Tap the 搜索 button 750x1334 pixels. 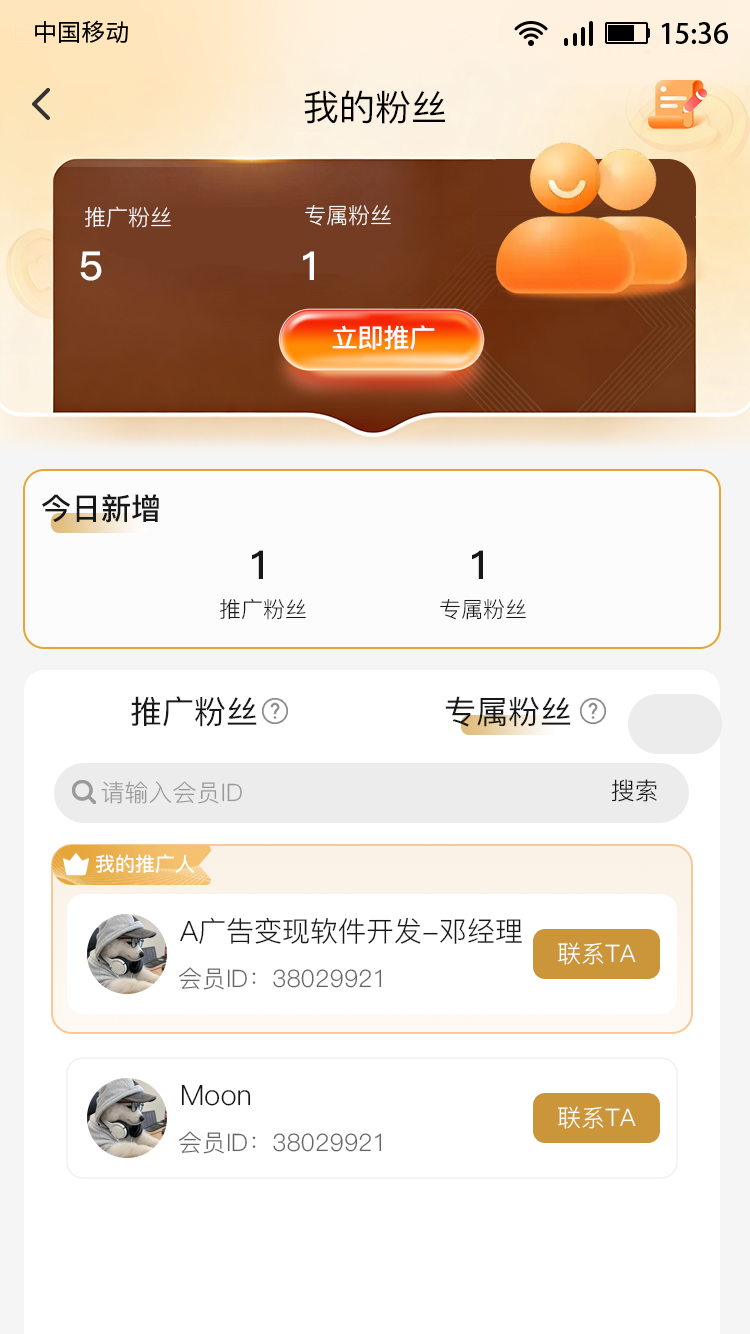tap(634, 792)
